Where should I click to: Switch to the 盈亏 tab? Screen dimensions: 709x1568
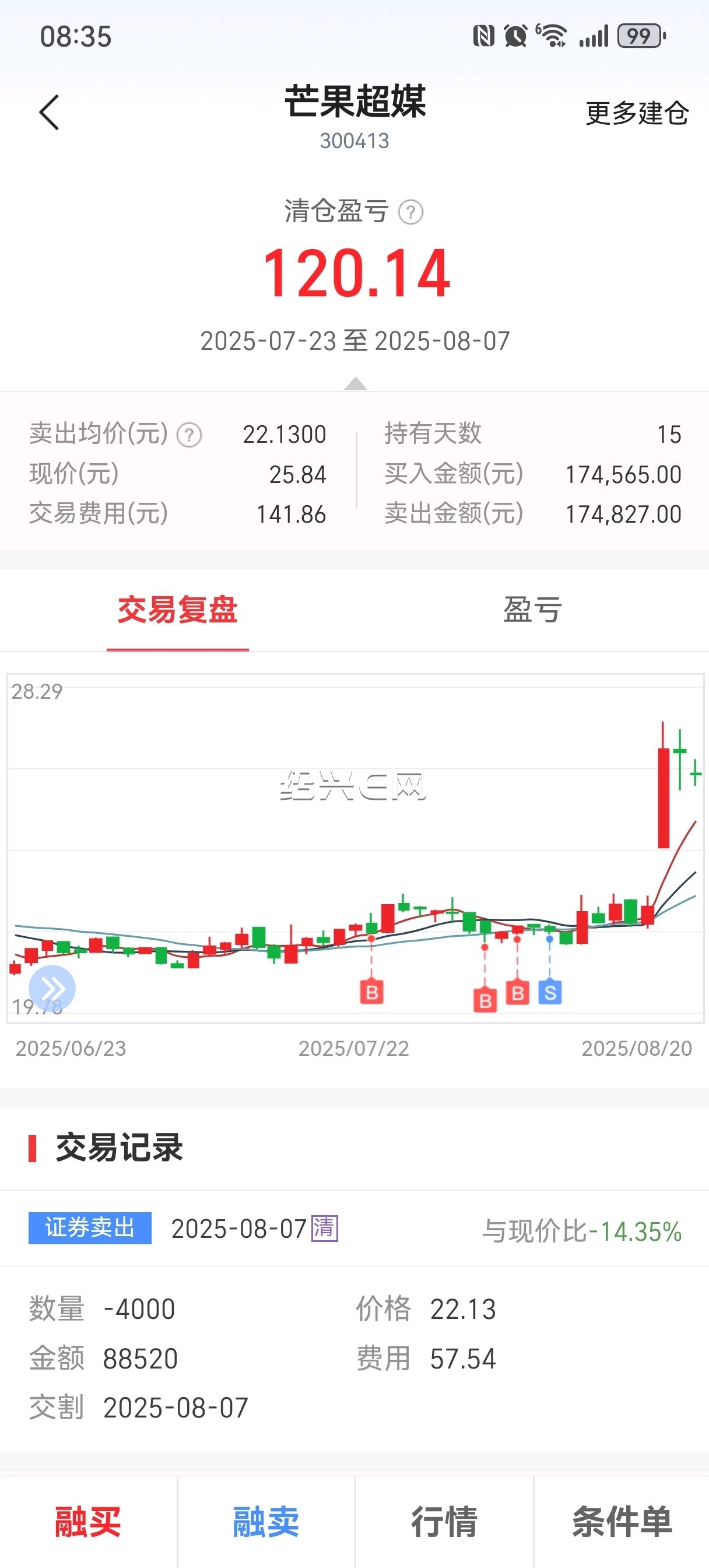(532, 610)
